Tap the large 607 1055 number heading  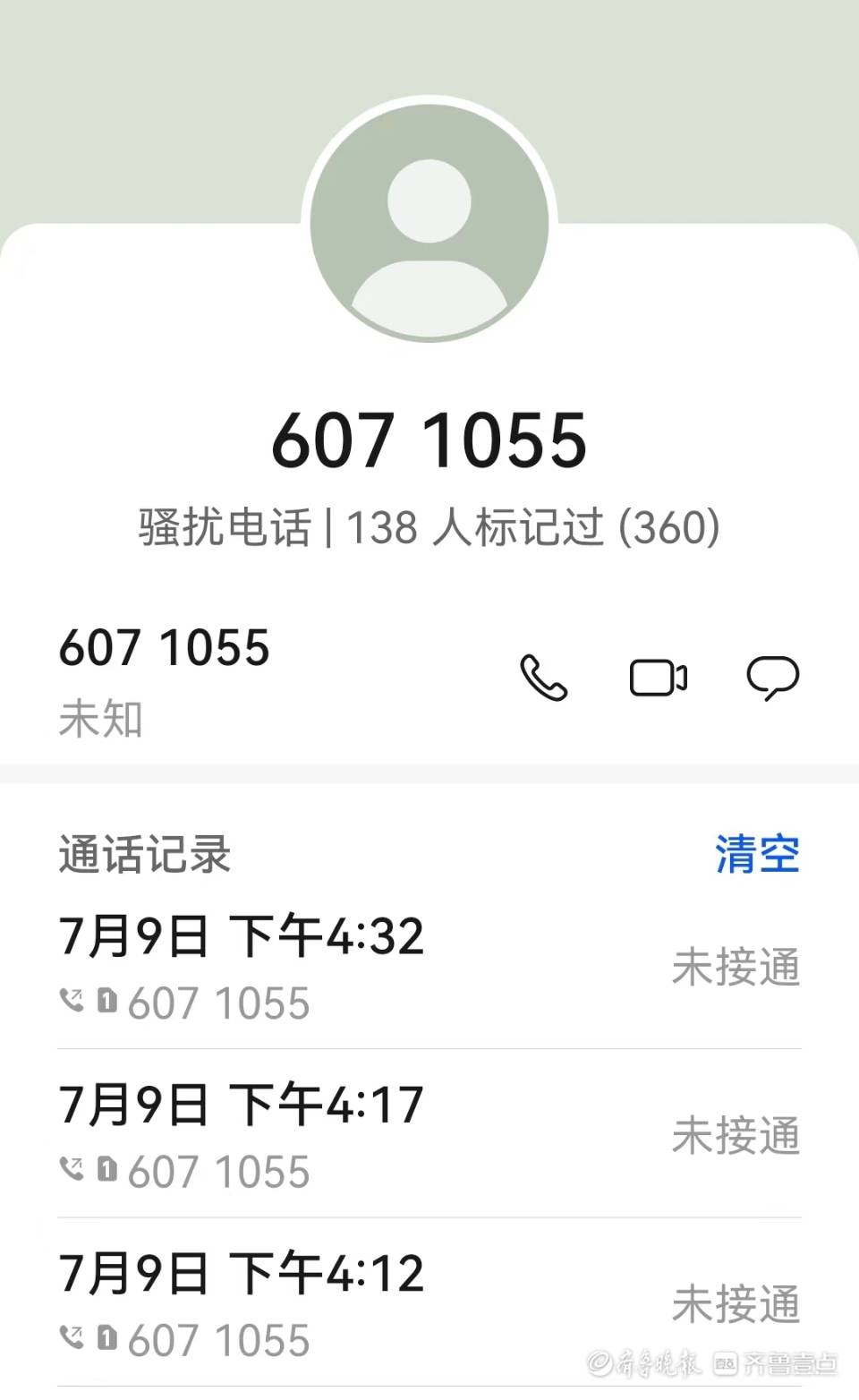coord(429,439)
